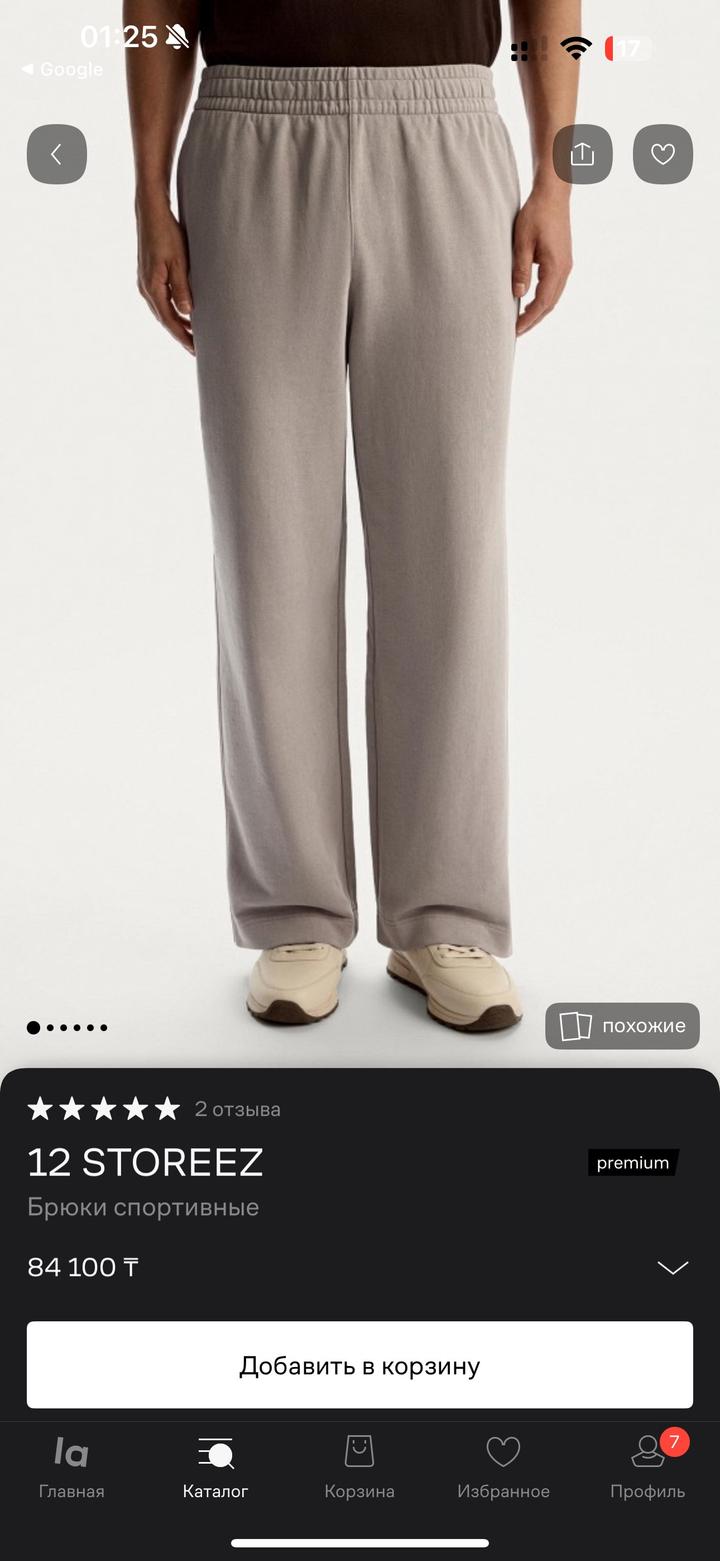Open the 2 отзыва reviews
This screenshot has width=720, height=1561.
pyautogui.click(x=237, y=1109)
